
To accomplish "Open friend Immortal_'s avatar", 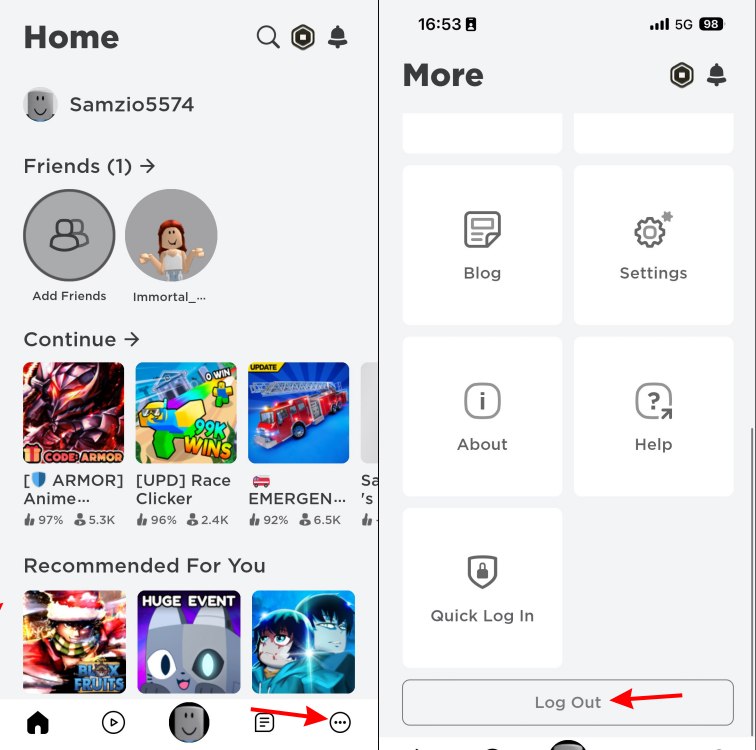I will coord(171,236).
